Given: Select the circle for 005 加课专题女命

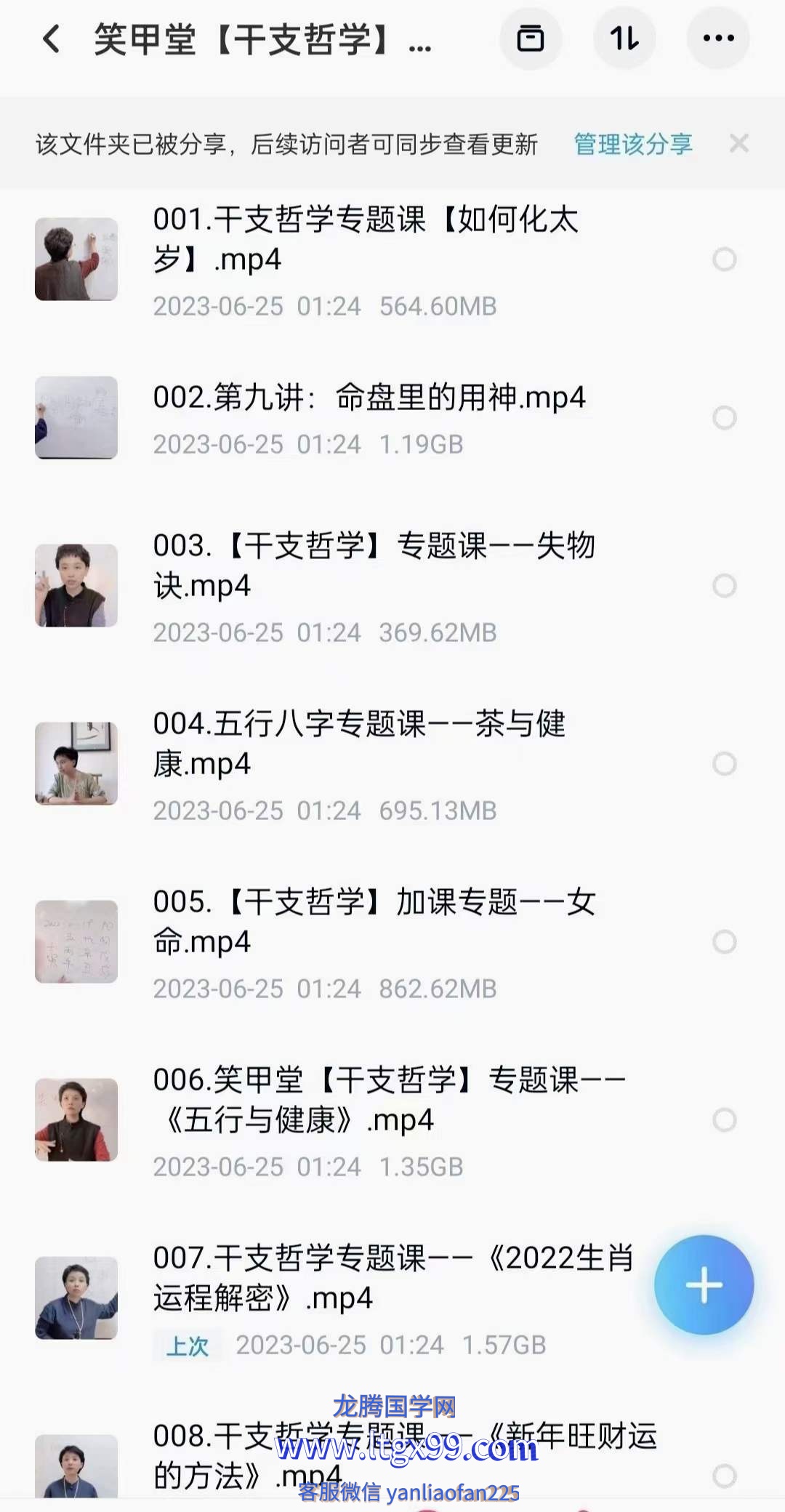Looking at the screenshot, I should point(725,942).
